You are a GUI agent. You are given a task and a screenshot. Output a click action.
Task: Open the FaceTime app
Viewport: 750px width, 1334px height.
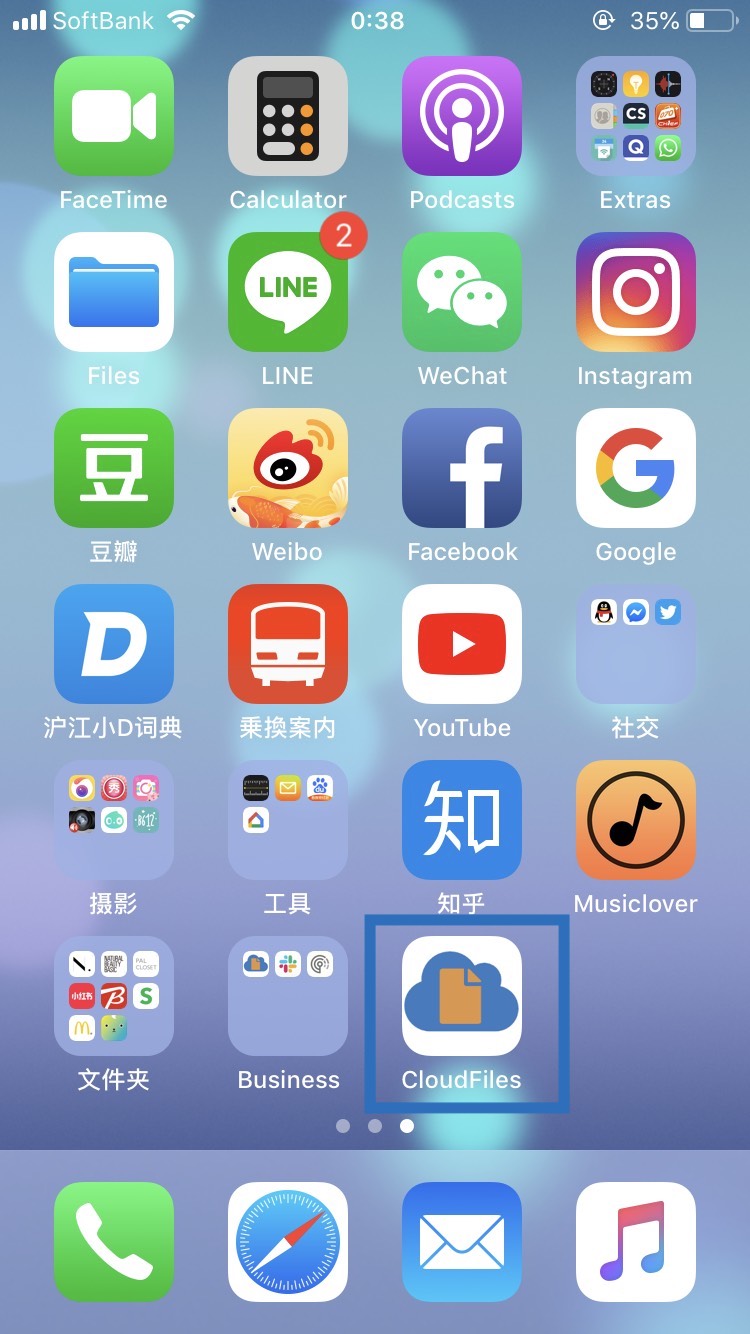(x=113, y=117)
